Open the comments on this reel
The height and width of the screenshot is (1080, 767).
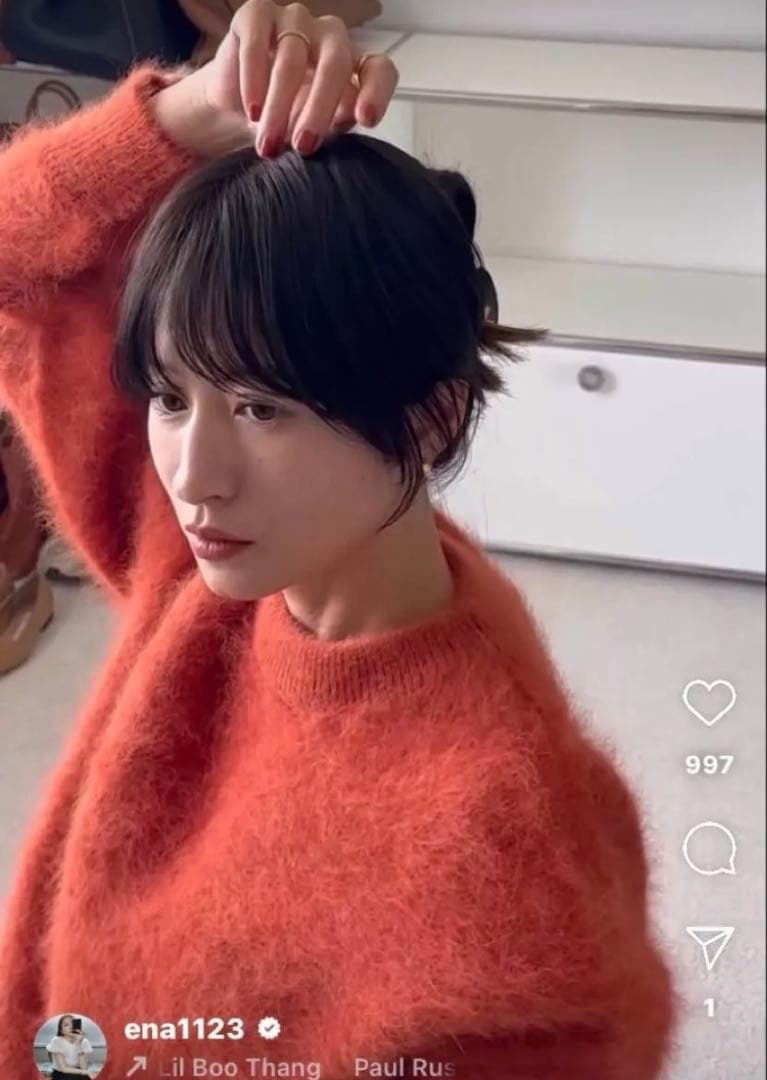[x=709, y=850]
